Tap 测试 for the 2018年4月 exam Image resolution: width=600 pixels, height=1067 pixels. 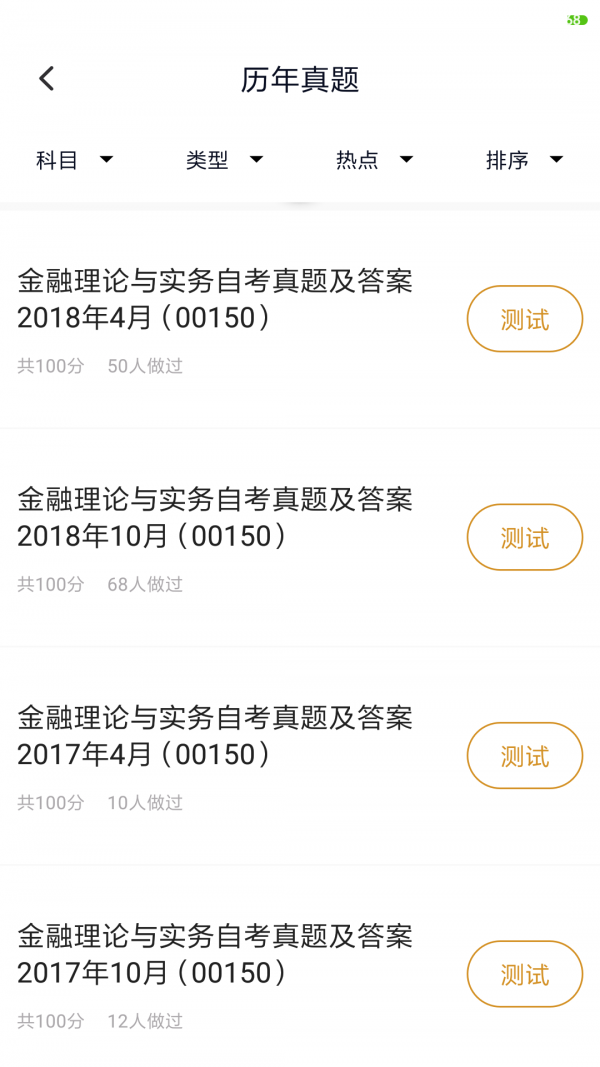(524, 319)
